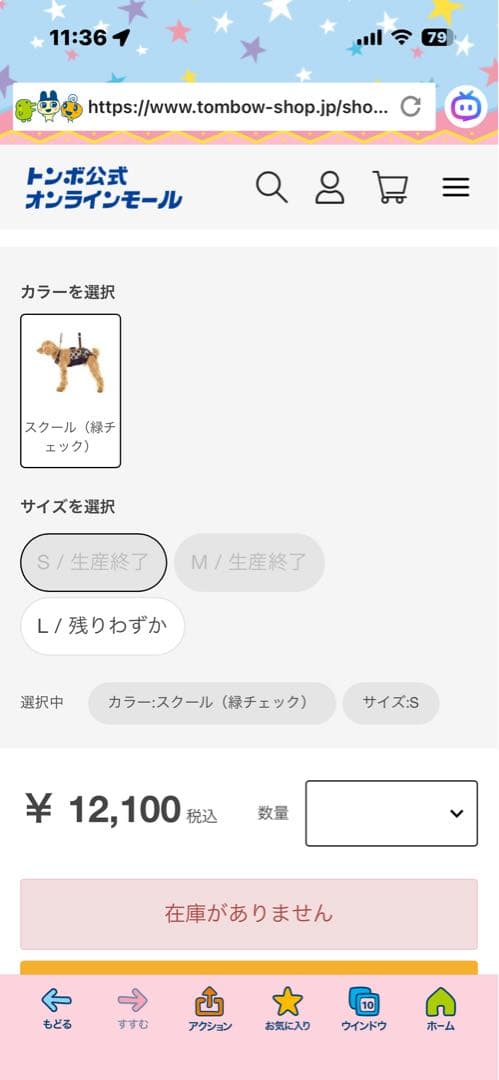Screen dimensions: 499x1080
Task: Choose size S / 生産終了
Action: click(x=94, y=562)
